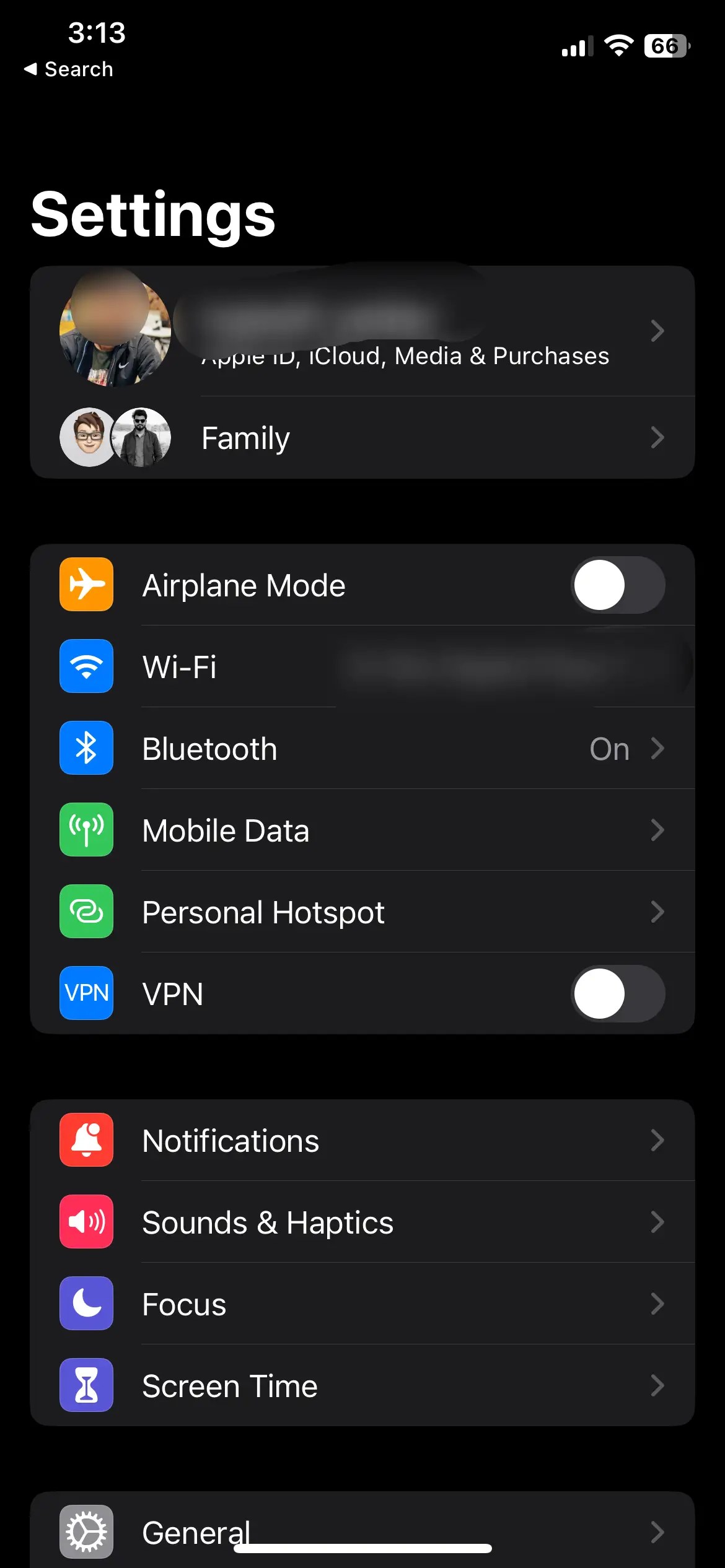Open Mobile Data via its chevron

(658, 830)
